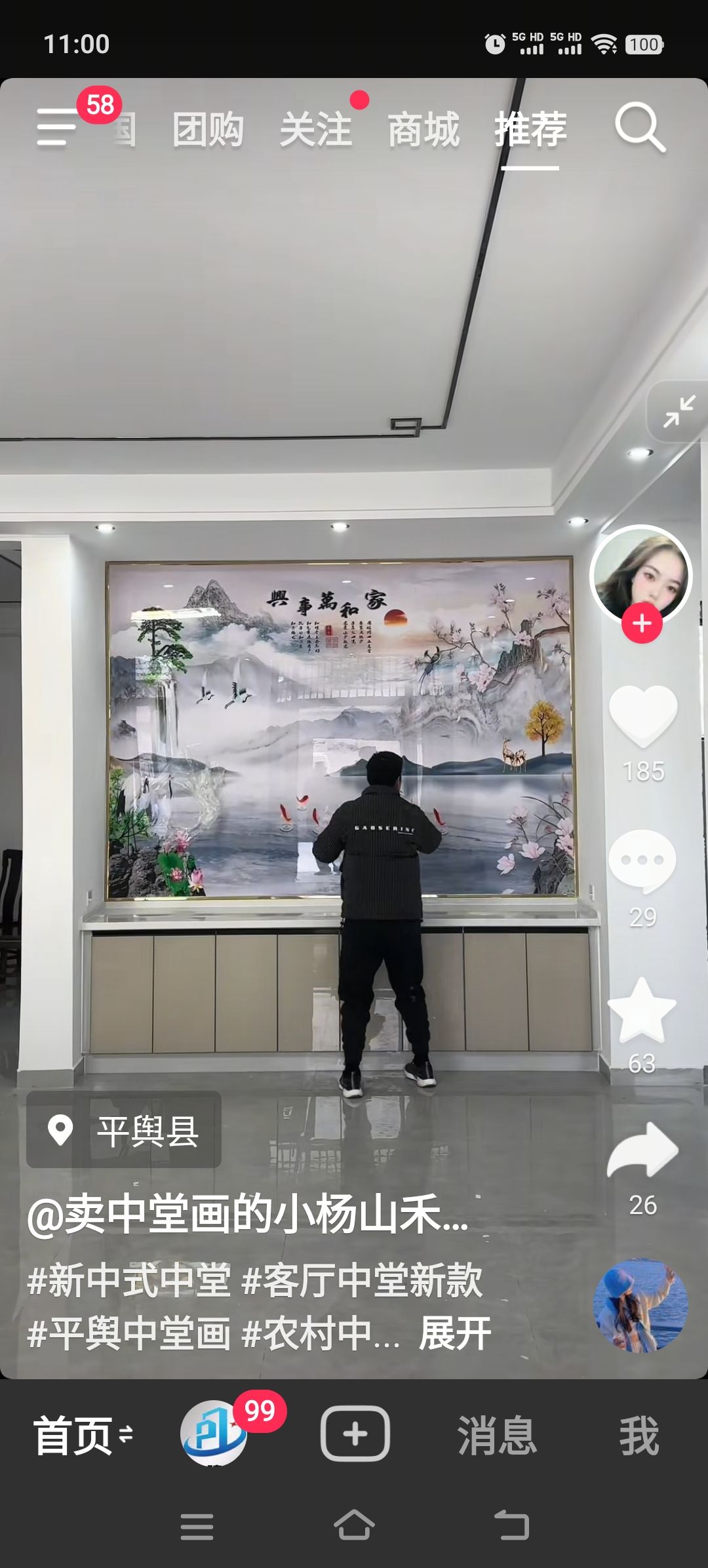Select the 推荐 tab
The width and height of the screenshot is (708, 1568).
(530, 129)
